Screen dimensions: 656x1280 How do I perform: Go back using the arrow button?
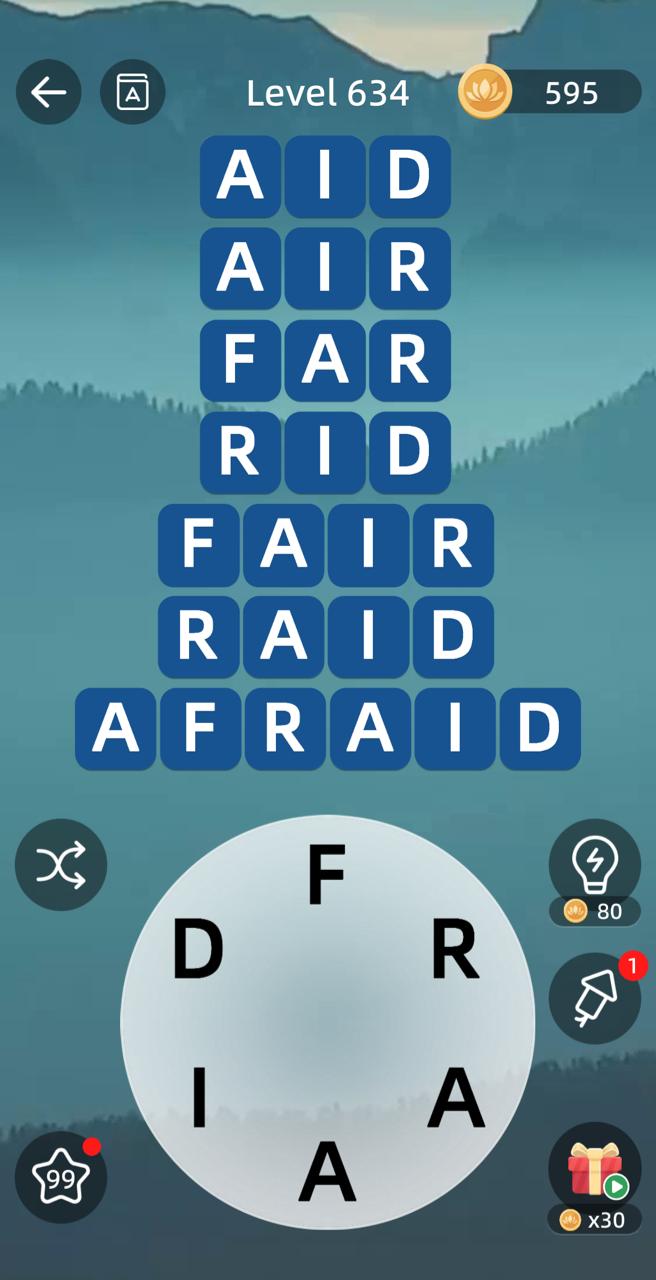pos(48,92)
